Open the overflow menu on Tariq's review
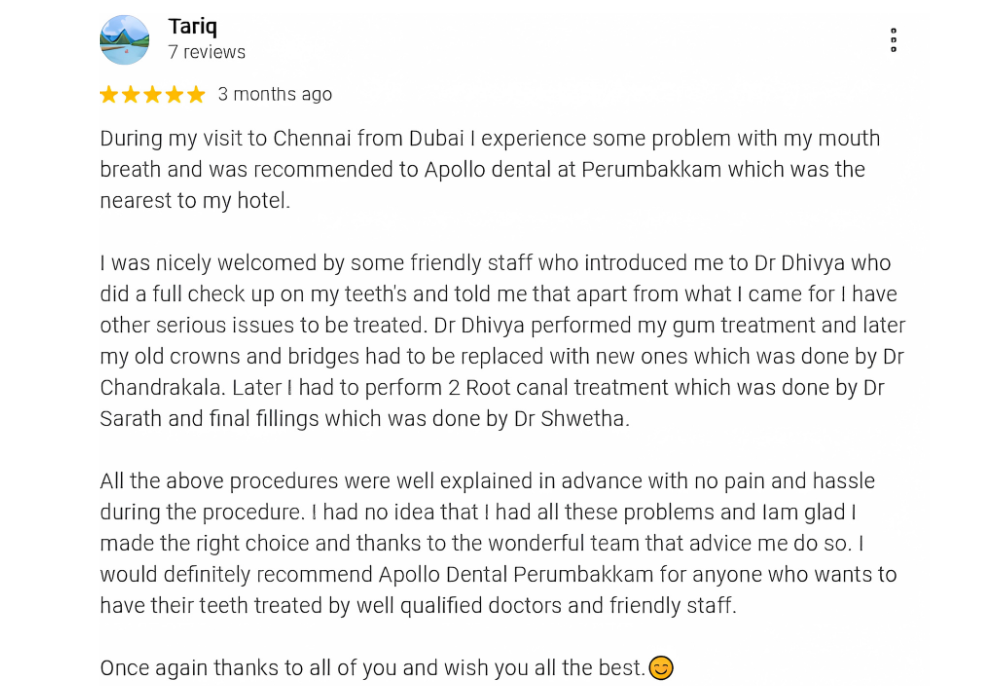 893,40
